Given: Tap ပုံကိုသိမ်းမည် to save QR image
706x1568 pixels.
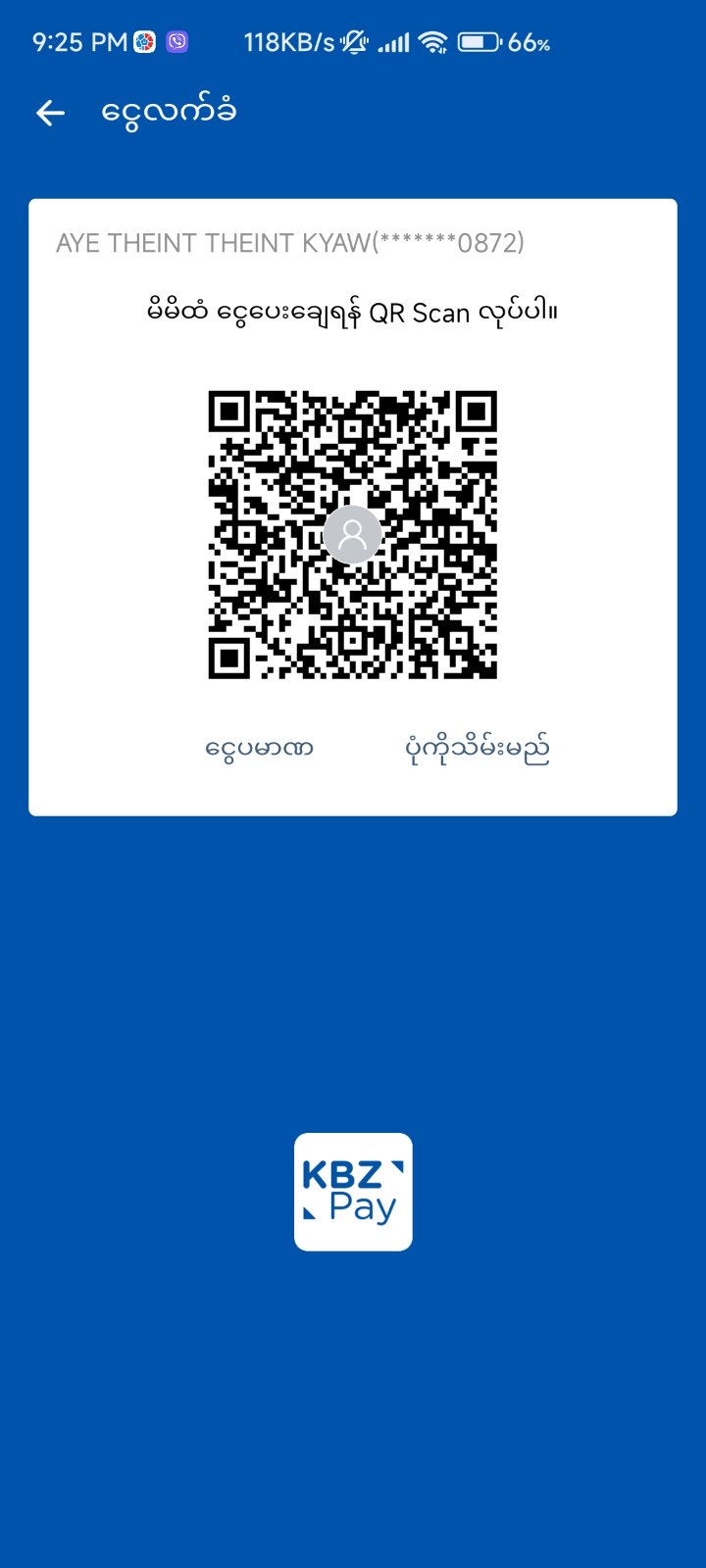Looking at the screenshot, I should tap(478, 749).
